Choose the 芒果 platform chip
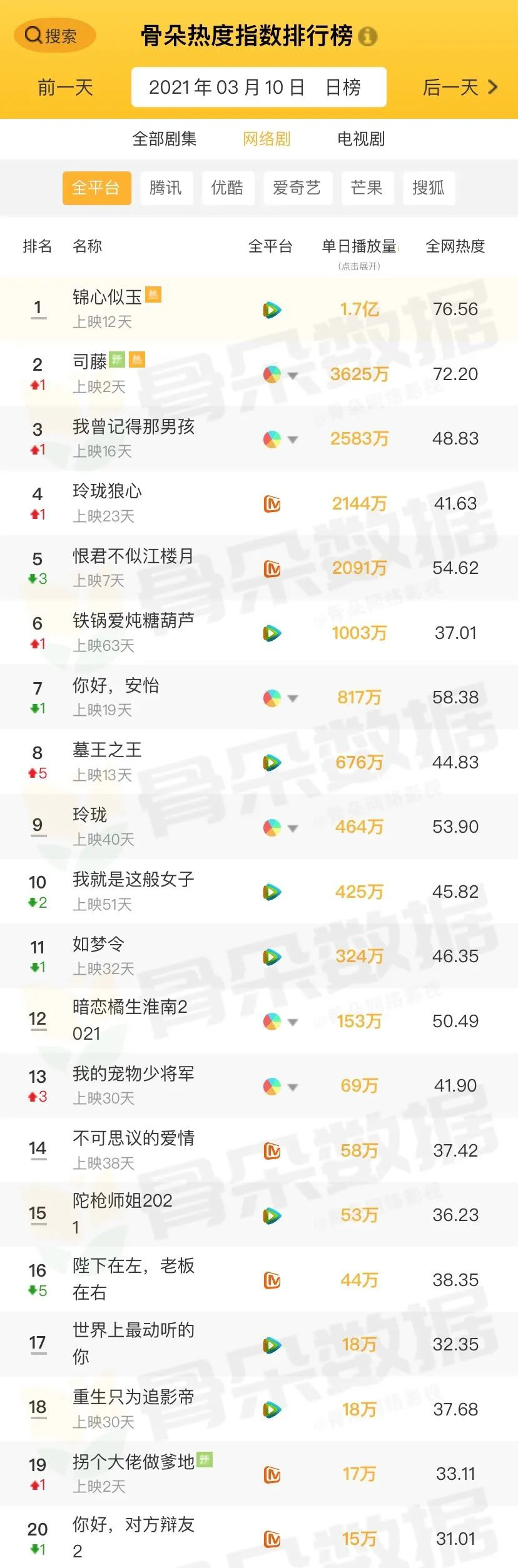The width and height of the screenshot is (518, 1568). (x=367, y=188)
